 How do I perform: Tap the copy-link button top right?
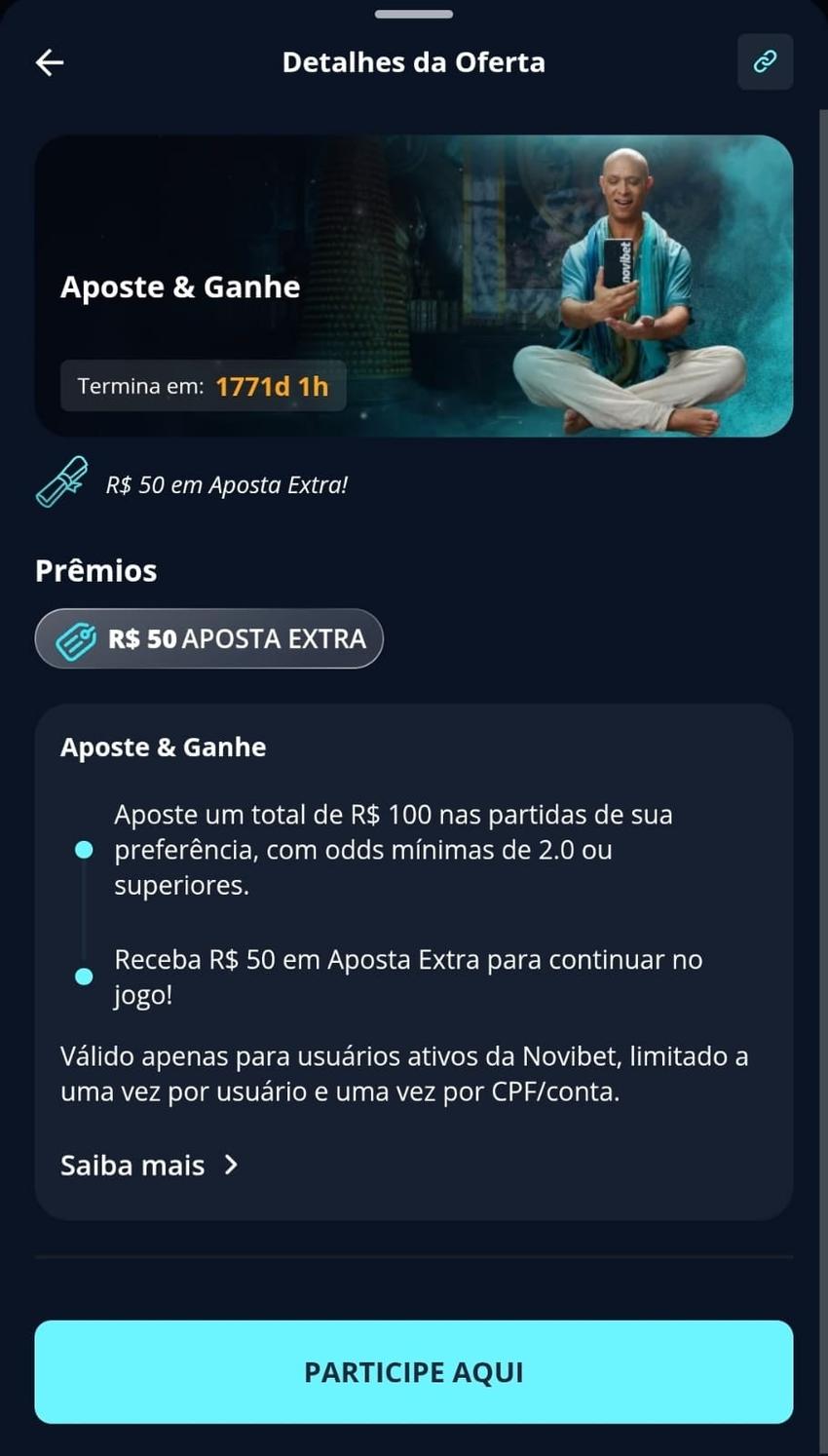765,61
